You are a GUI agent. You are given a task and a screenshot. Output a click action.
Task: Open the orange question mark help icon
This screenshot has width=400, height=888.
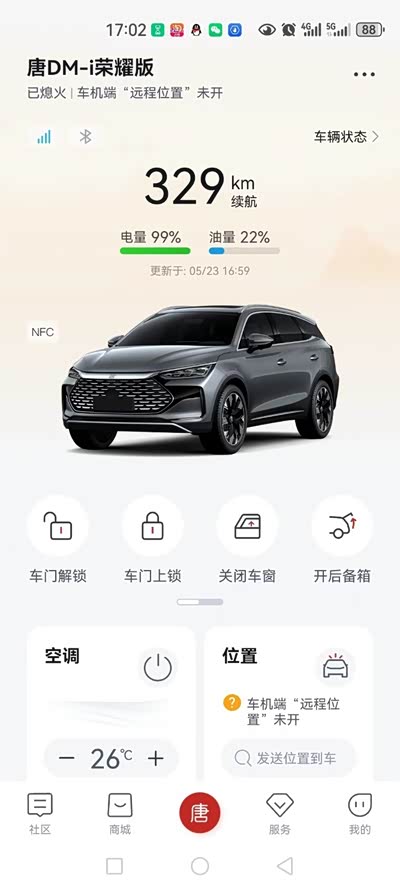click(232, 703)
